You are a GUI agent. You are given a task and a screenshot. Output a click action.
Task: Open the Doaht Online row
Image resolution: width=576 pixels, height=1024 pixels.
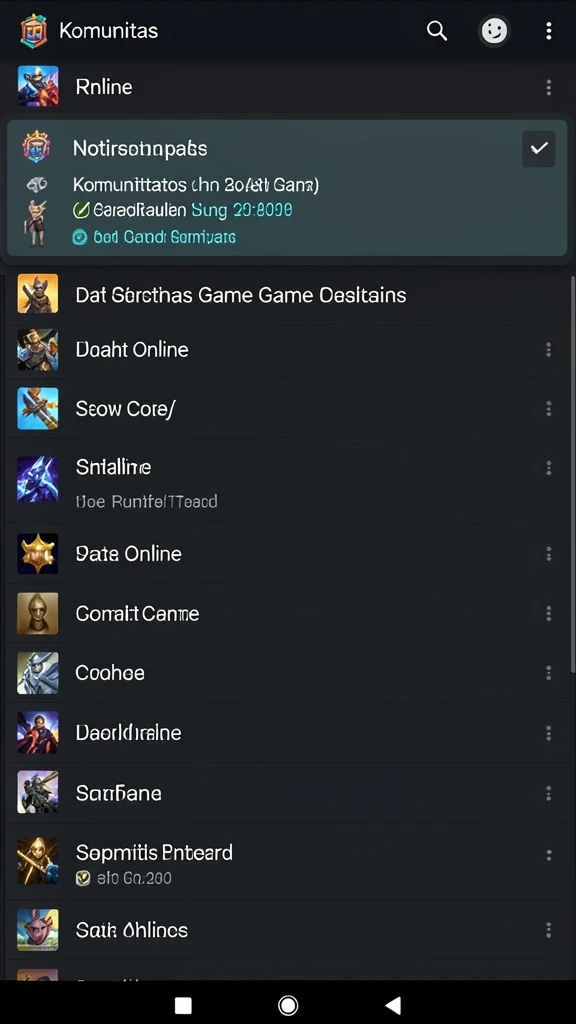click(288, 350)
